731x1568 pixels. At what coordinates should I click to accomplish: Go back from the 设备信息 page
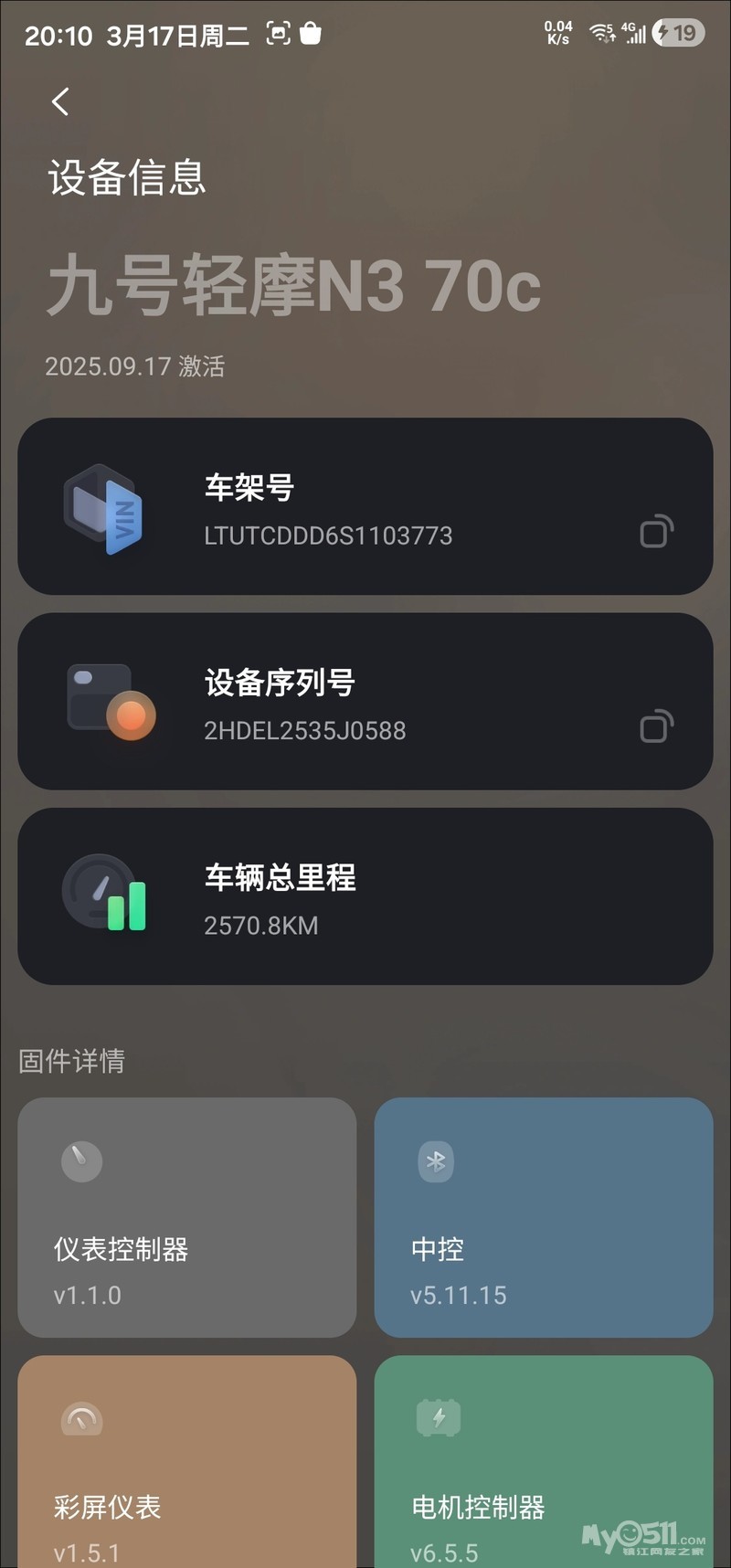pos(60,101)
